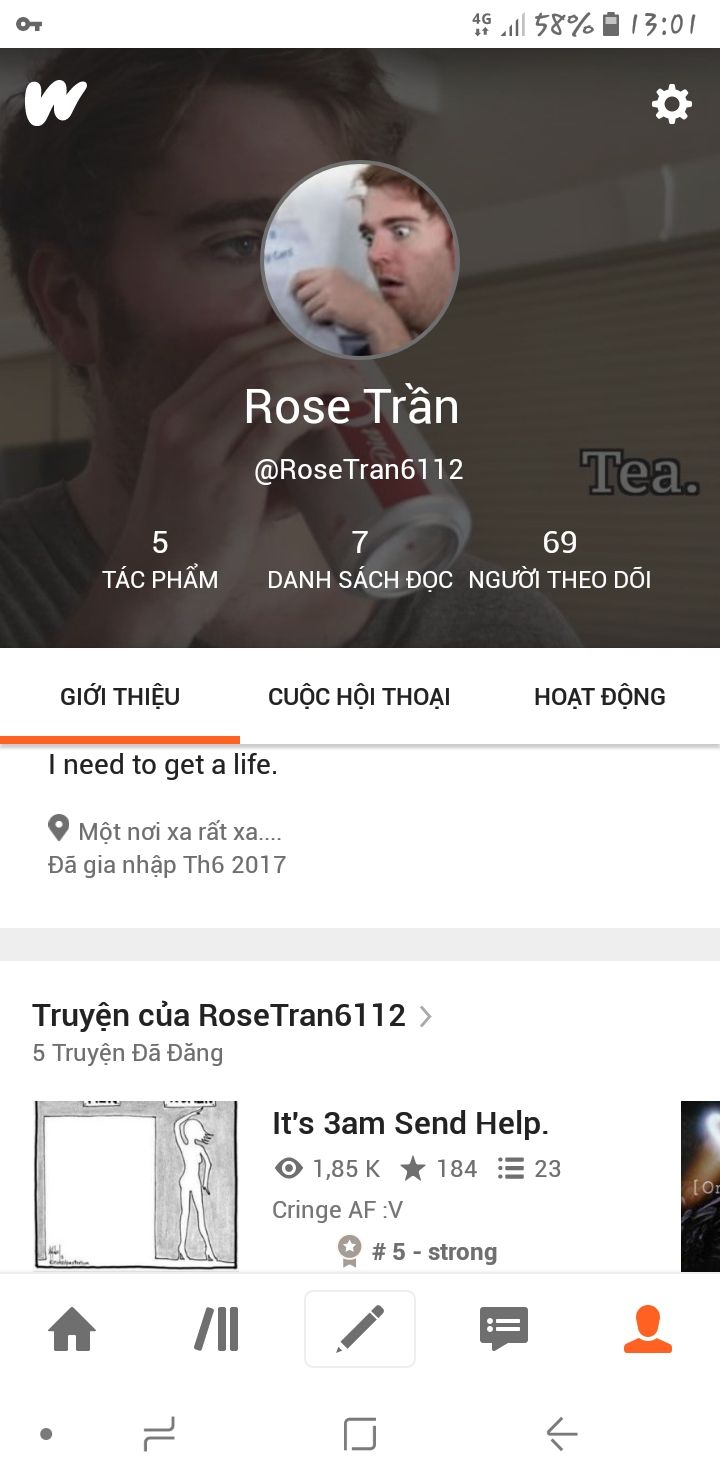The width and height of the screenshot is (720, 1480).
Task: Switch to the Hoạt Động tab
Action: coord(600,697)
